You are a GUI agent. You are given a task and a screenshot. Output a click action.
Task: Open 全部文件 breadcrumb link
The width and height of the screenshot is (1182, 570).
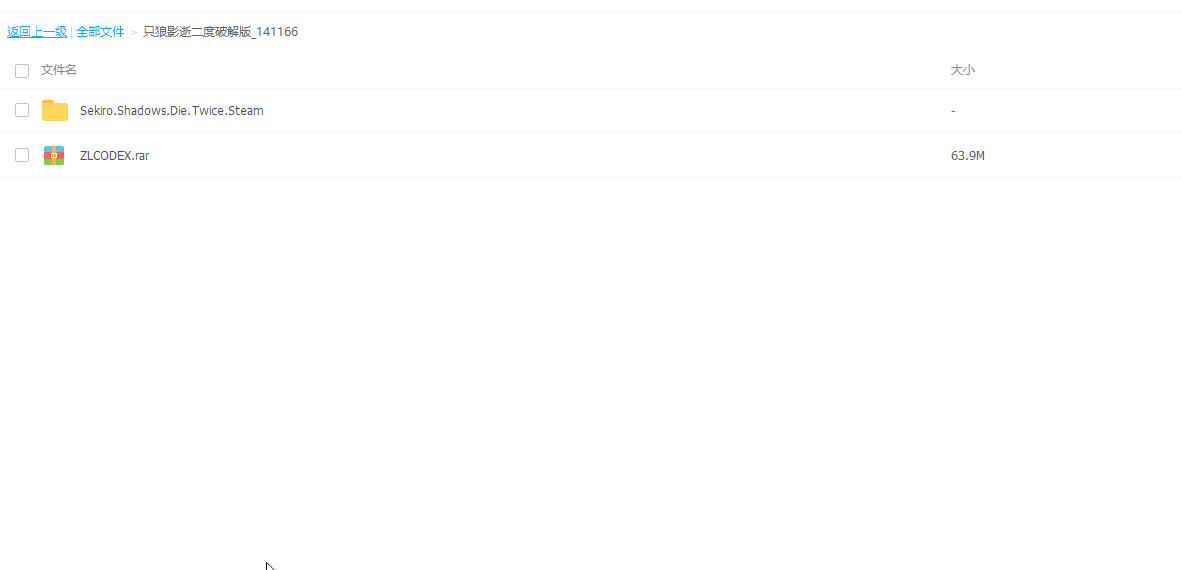(x=100, y=32)
